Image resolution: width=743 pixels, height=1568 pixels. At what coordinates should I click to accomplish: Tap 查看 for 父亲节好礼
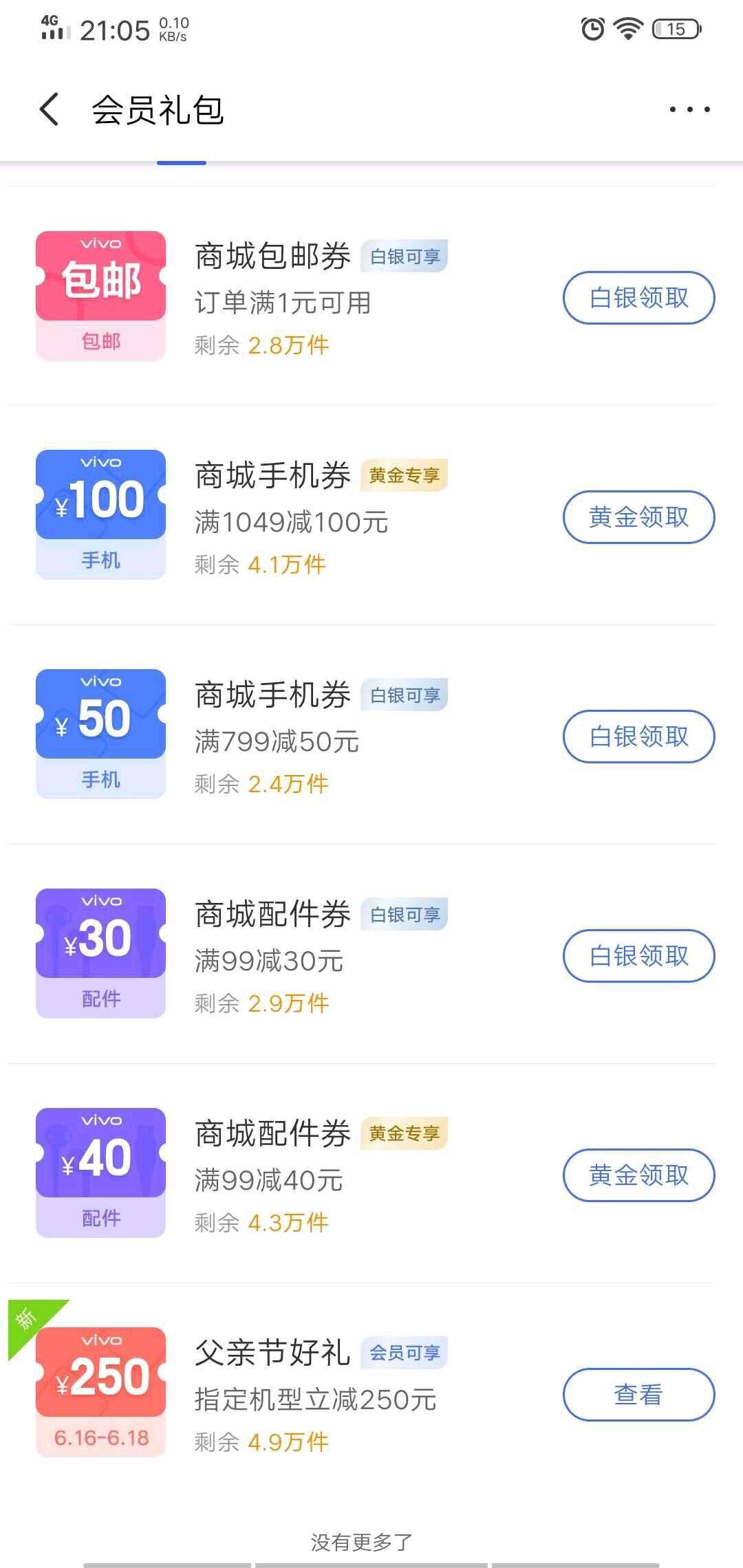click(638, 1395)
